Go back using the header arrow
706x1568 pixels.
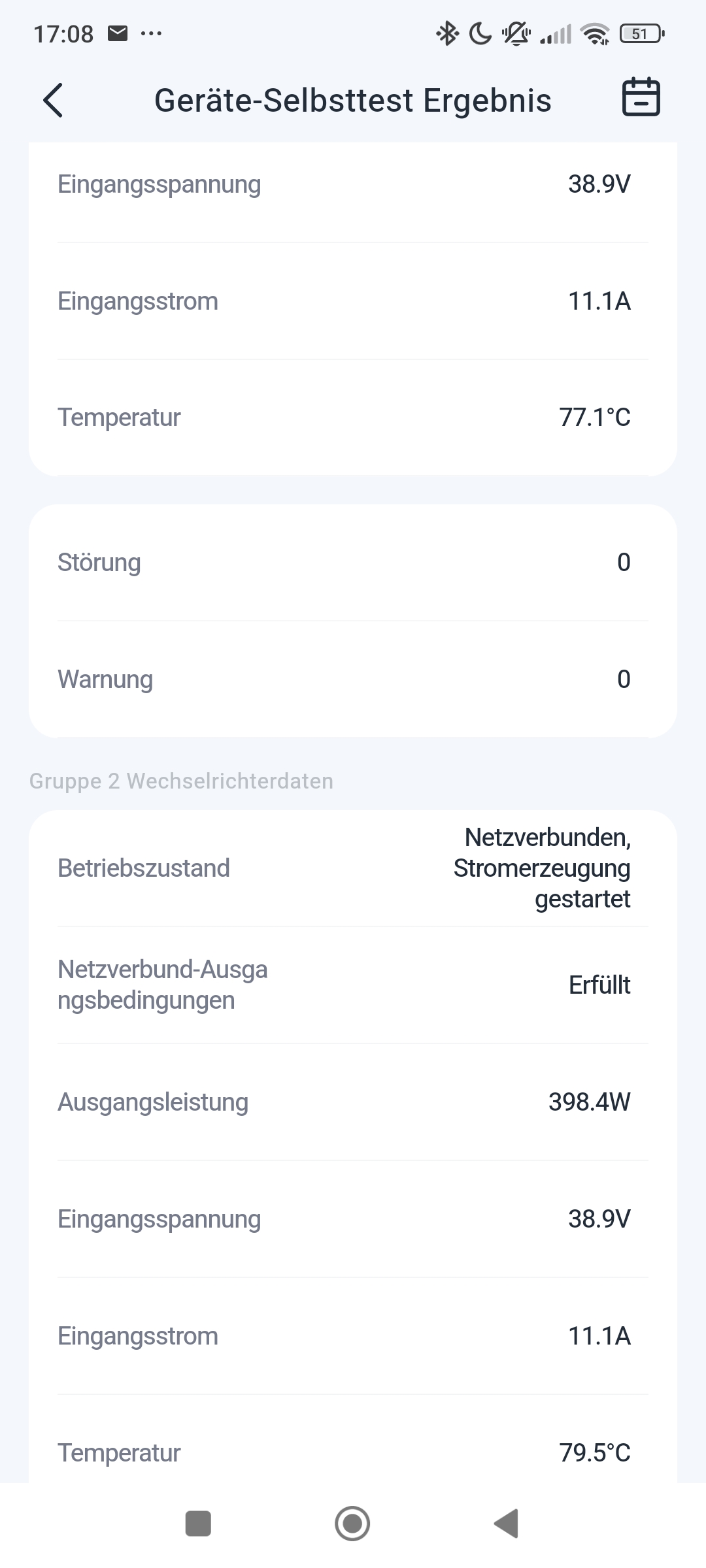(x=53, y=101)
